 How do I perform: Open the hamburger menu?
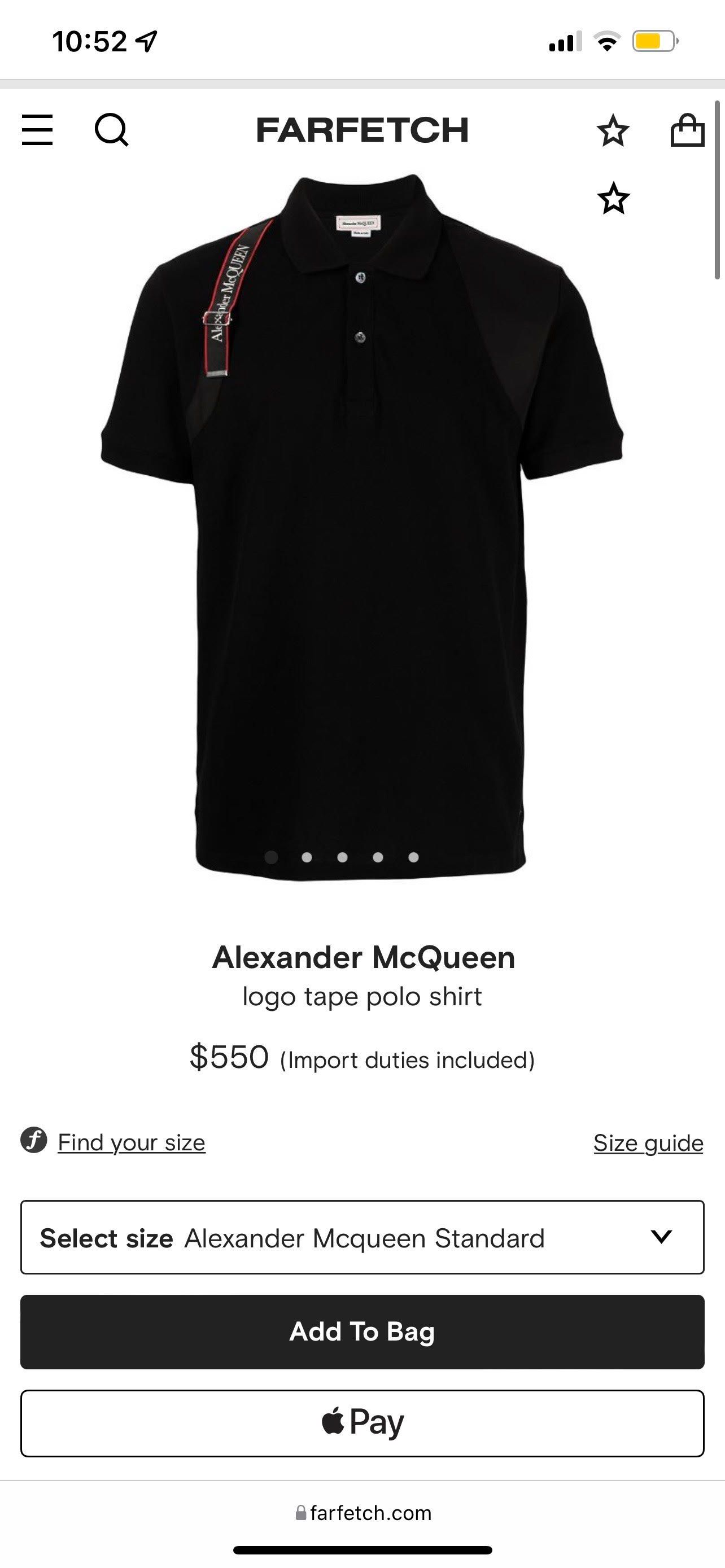pos(37,130)
